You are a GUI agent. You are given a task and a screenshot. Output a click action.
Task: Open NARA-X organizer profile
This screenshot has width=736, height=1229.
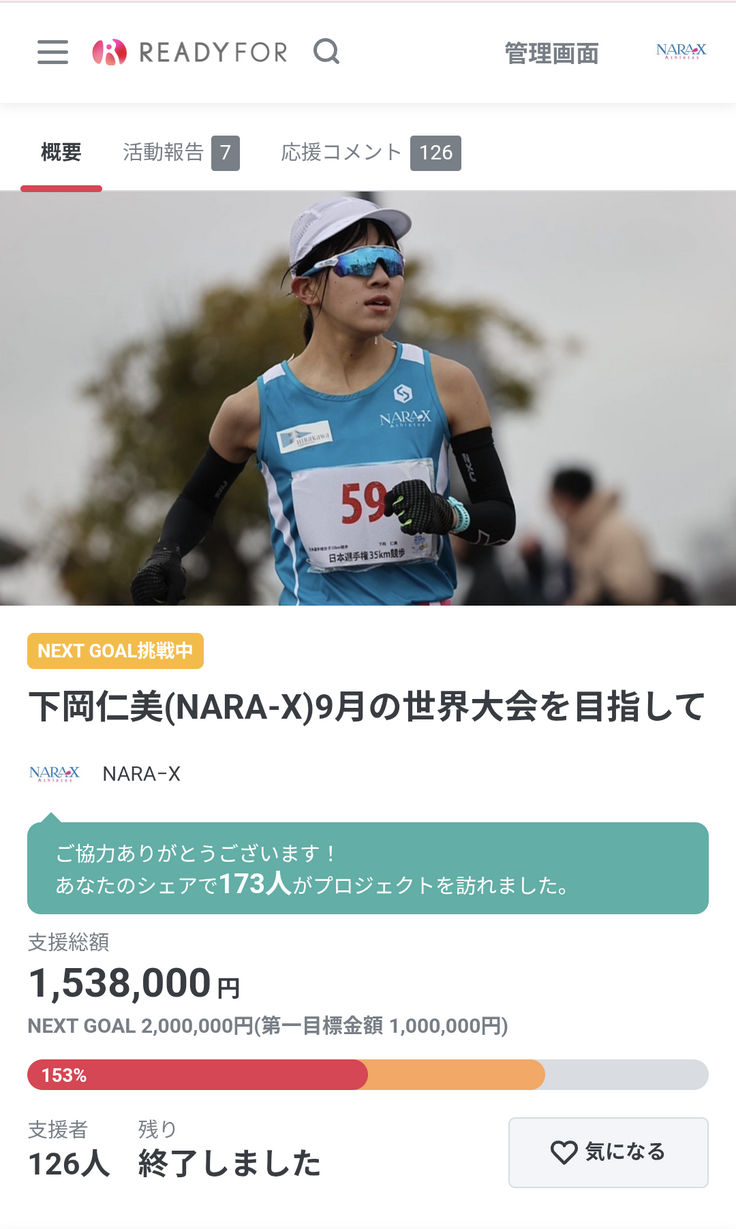pos(141,773)
